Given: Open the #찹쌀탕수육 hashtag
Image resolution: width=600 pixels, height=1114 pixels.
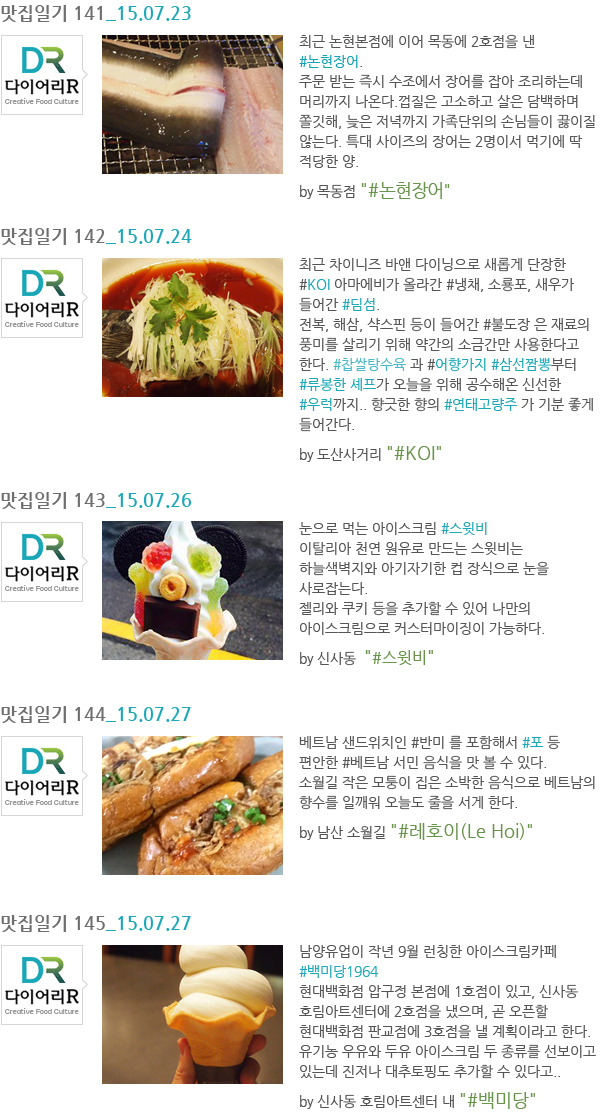Looking at the screenshot, I should 369,365.
